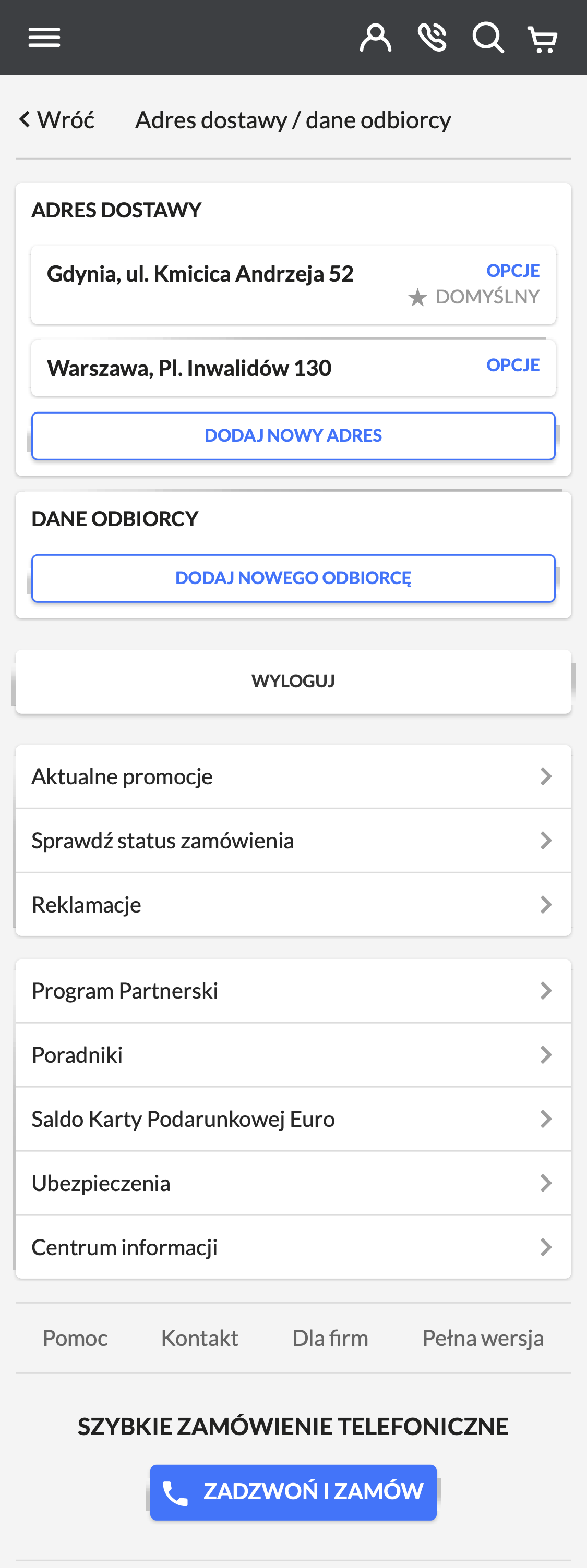Click the WYLOGUJ button
The image size is (587, 1568).
[x=293, y=681]
